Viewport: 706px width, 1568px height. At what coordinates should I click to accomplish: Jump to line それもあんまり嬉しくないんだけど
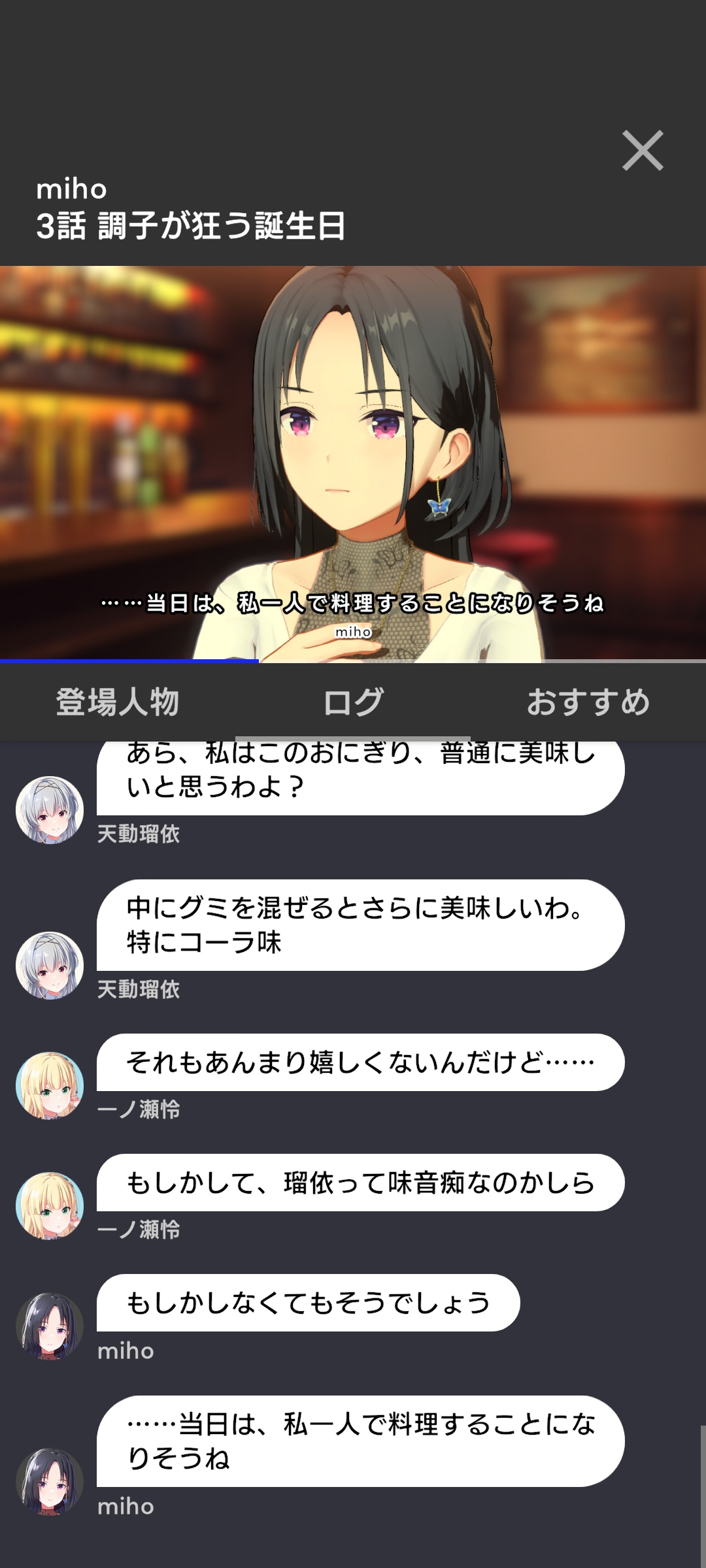(360, 1062)
